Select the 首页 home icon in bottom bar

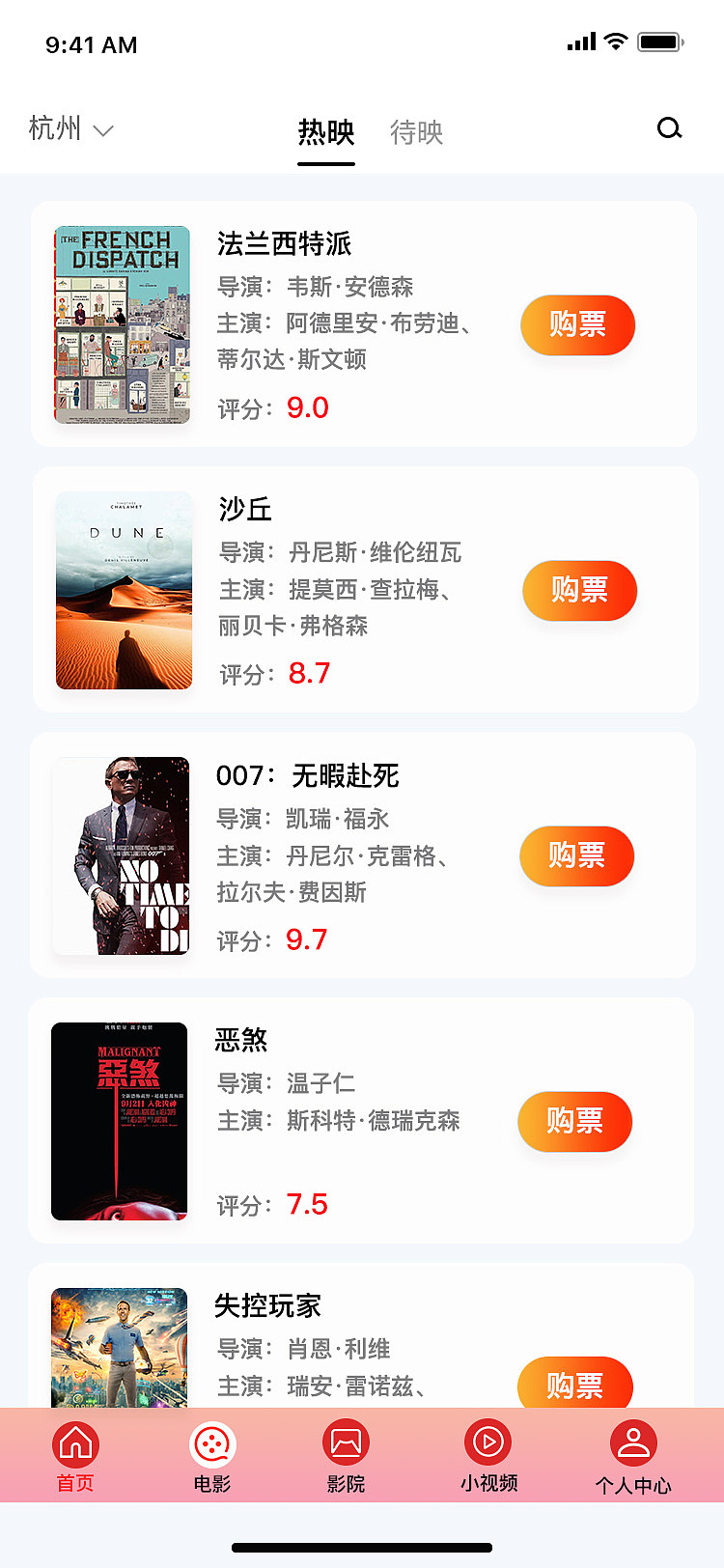click(x=75, y=1444)
